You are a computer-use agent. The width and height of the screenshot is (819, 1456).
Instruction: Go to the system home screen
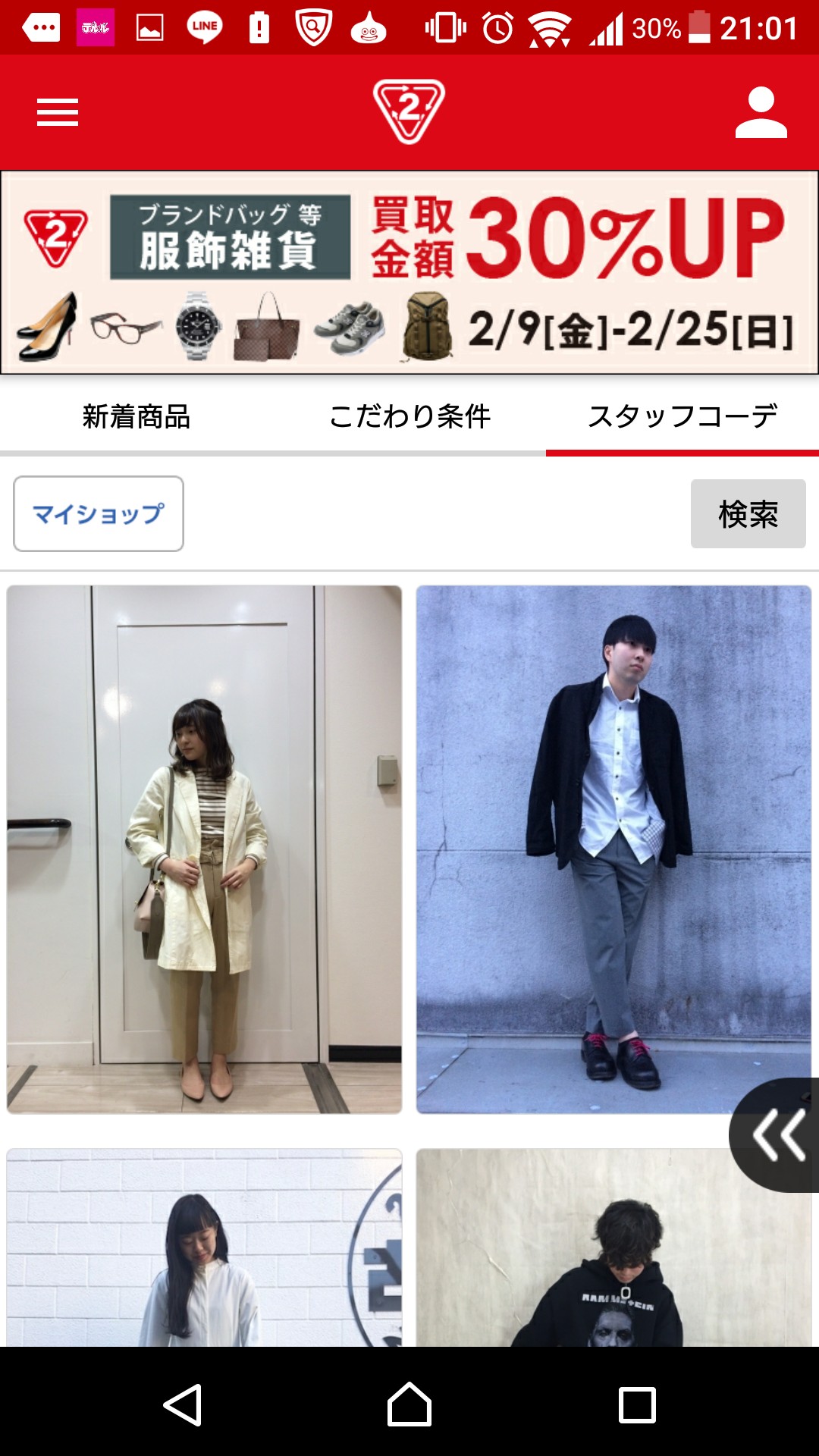click(409, 1404)
